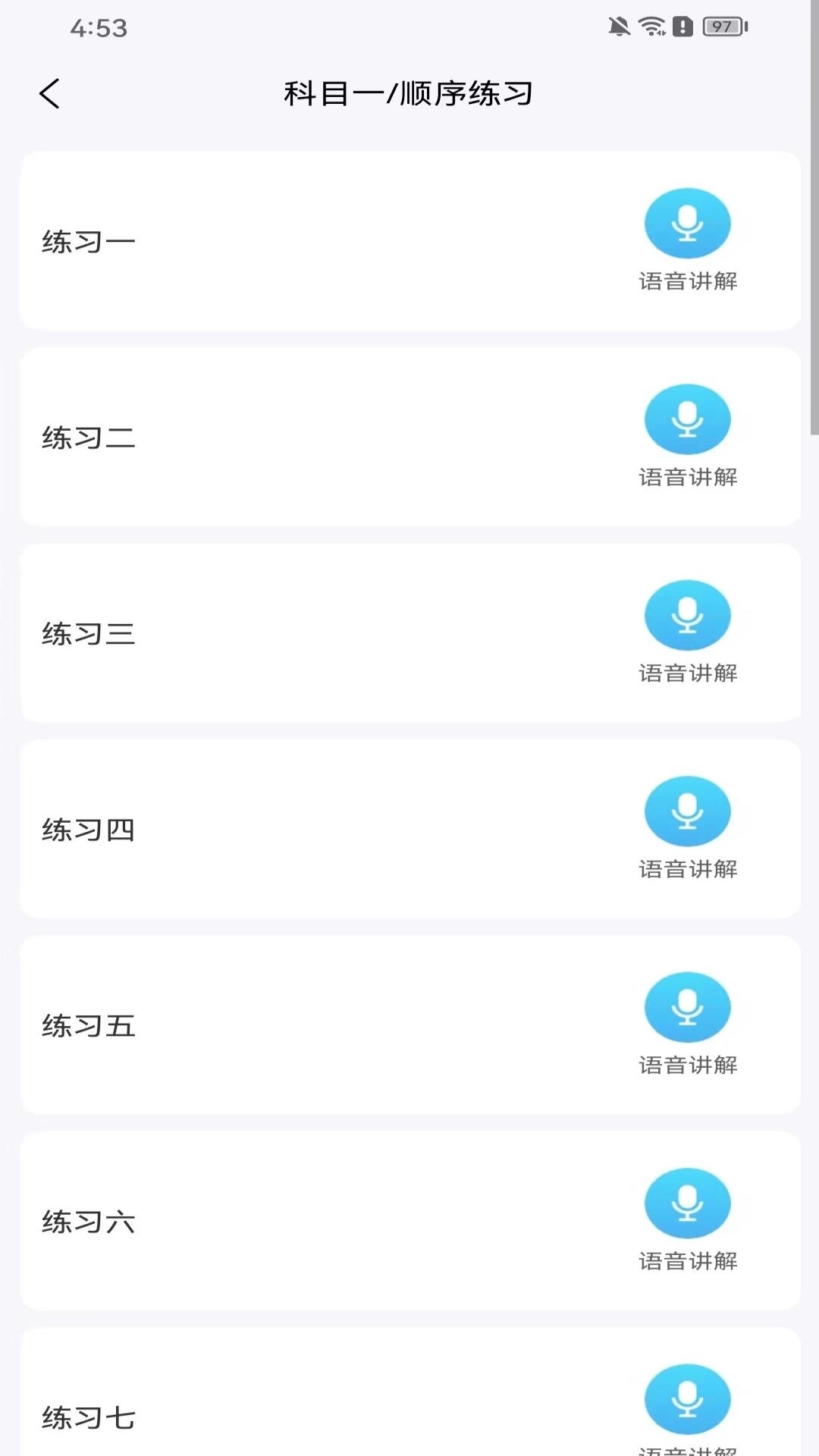Tap the title 科目一/顺序练习
The height and width of the screenshot is (1456, 819).
409,93
